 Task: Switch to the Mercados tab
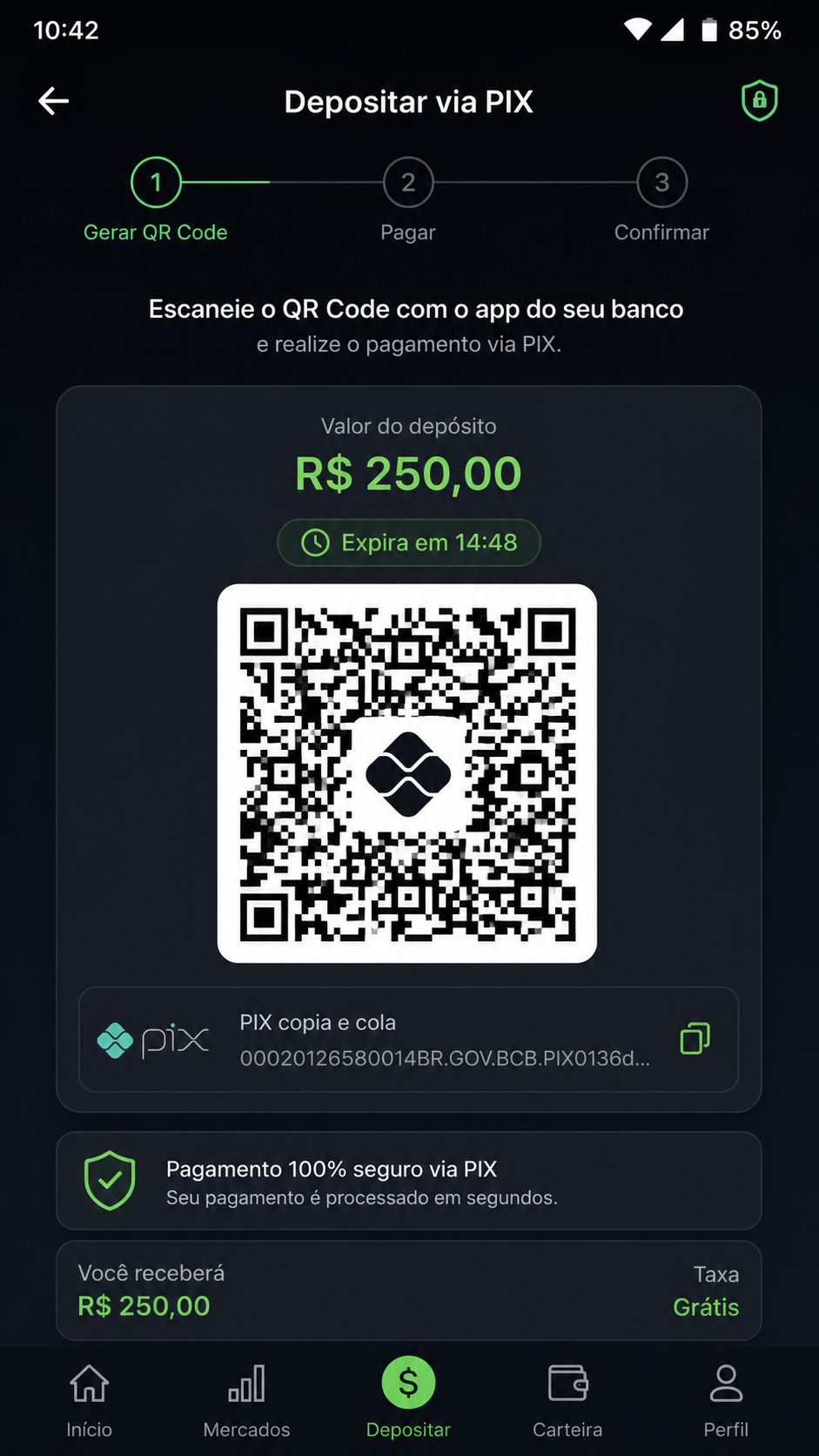pos(246,1398)
